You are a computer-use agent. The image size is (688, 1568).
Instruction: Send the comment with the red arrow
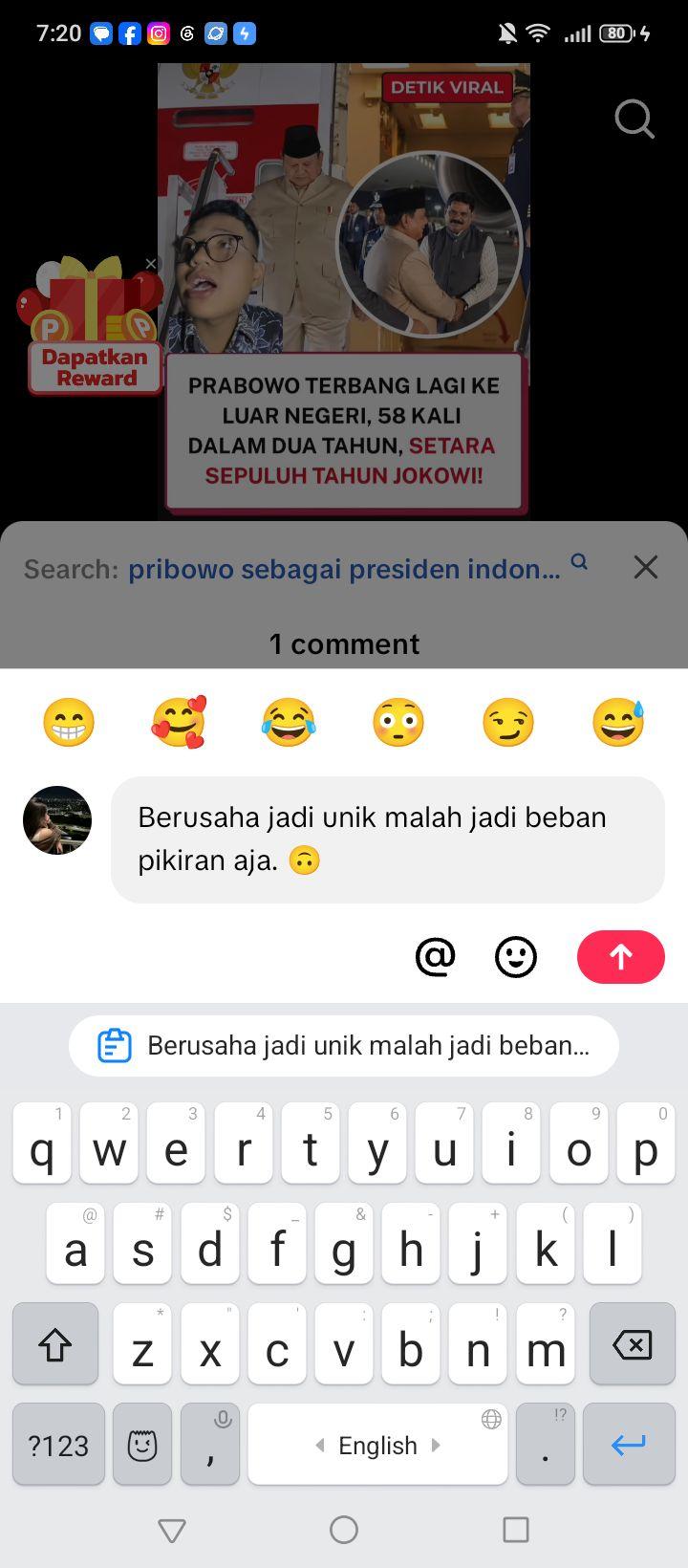(x=621, y=956)
